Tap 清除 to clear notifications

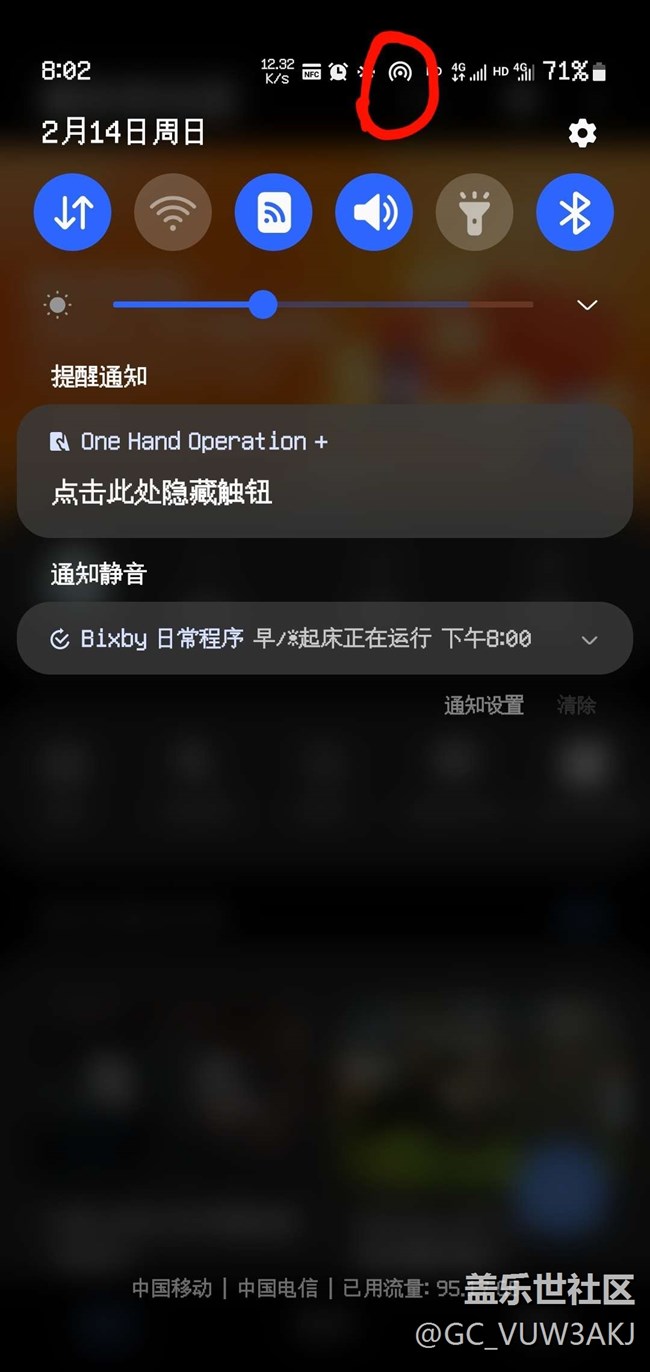pos(576,705)
